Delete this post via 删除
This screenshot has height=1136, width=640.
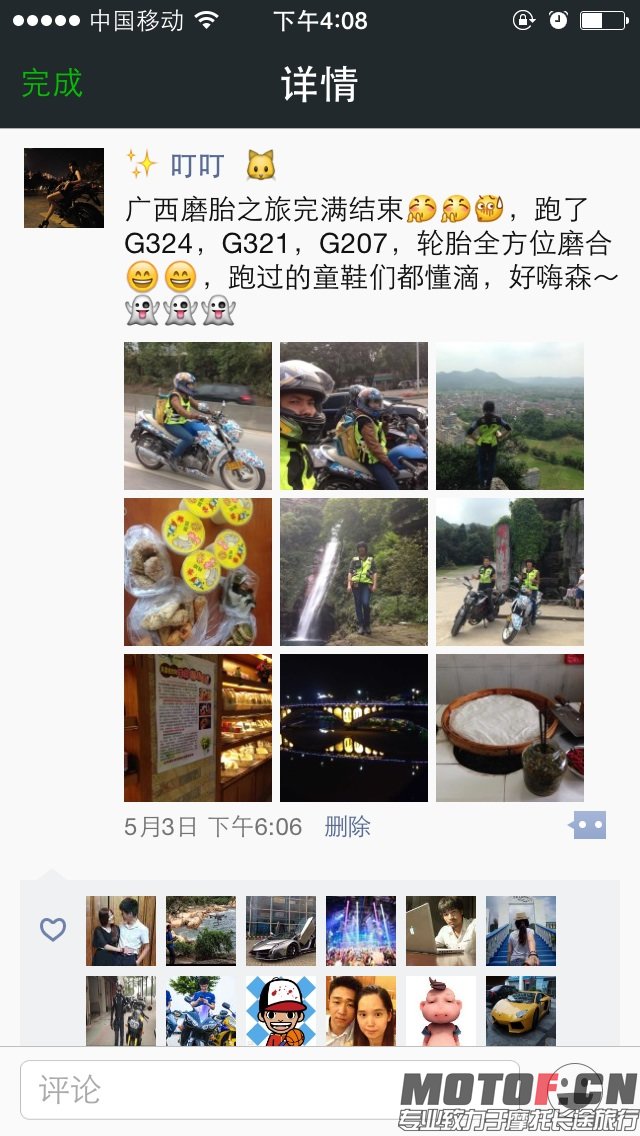click(347, 827)
